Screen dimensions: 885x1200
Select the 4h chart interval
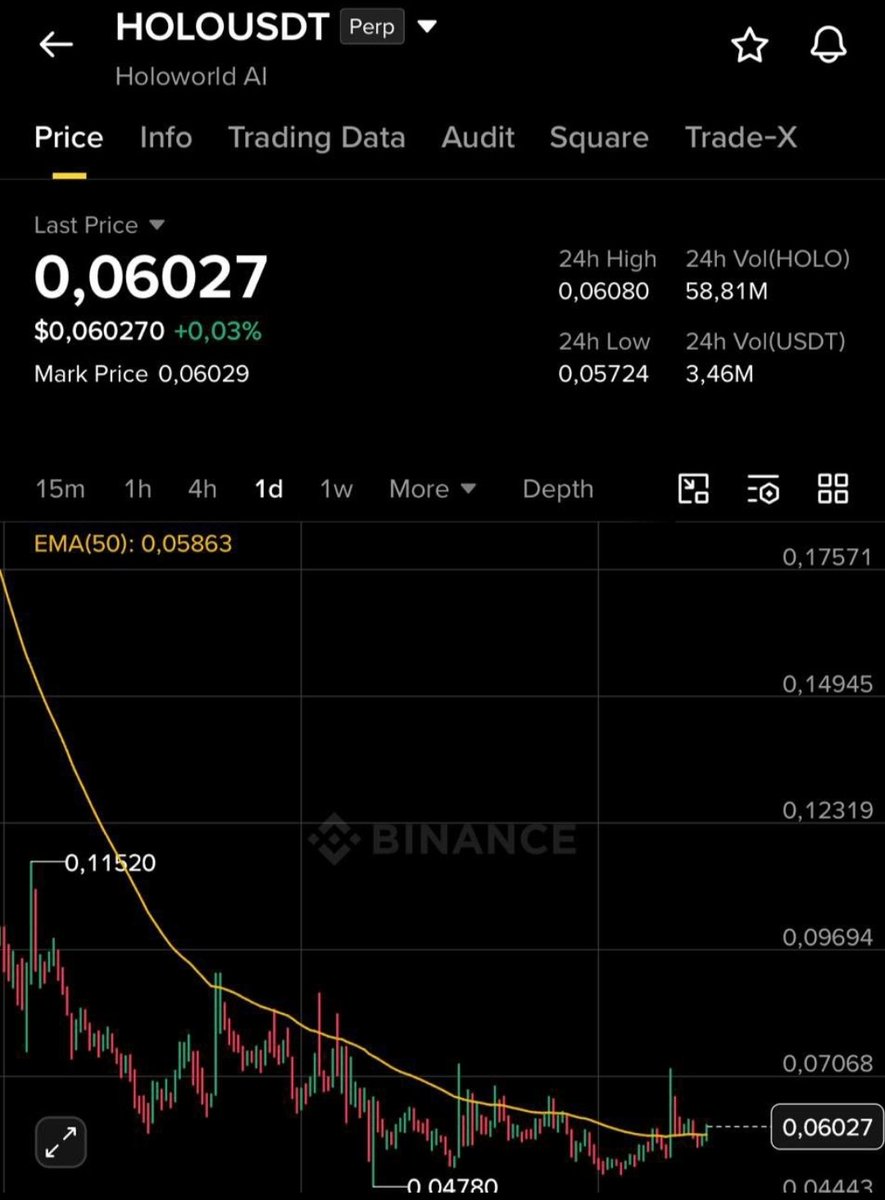tap(202, 489)
